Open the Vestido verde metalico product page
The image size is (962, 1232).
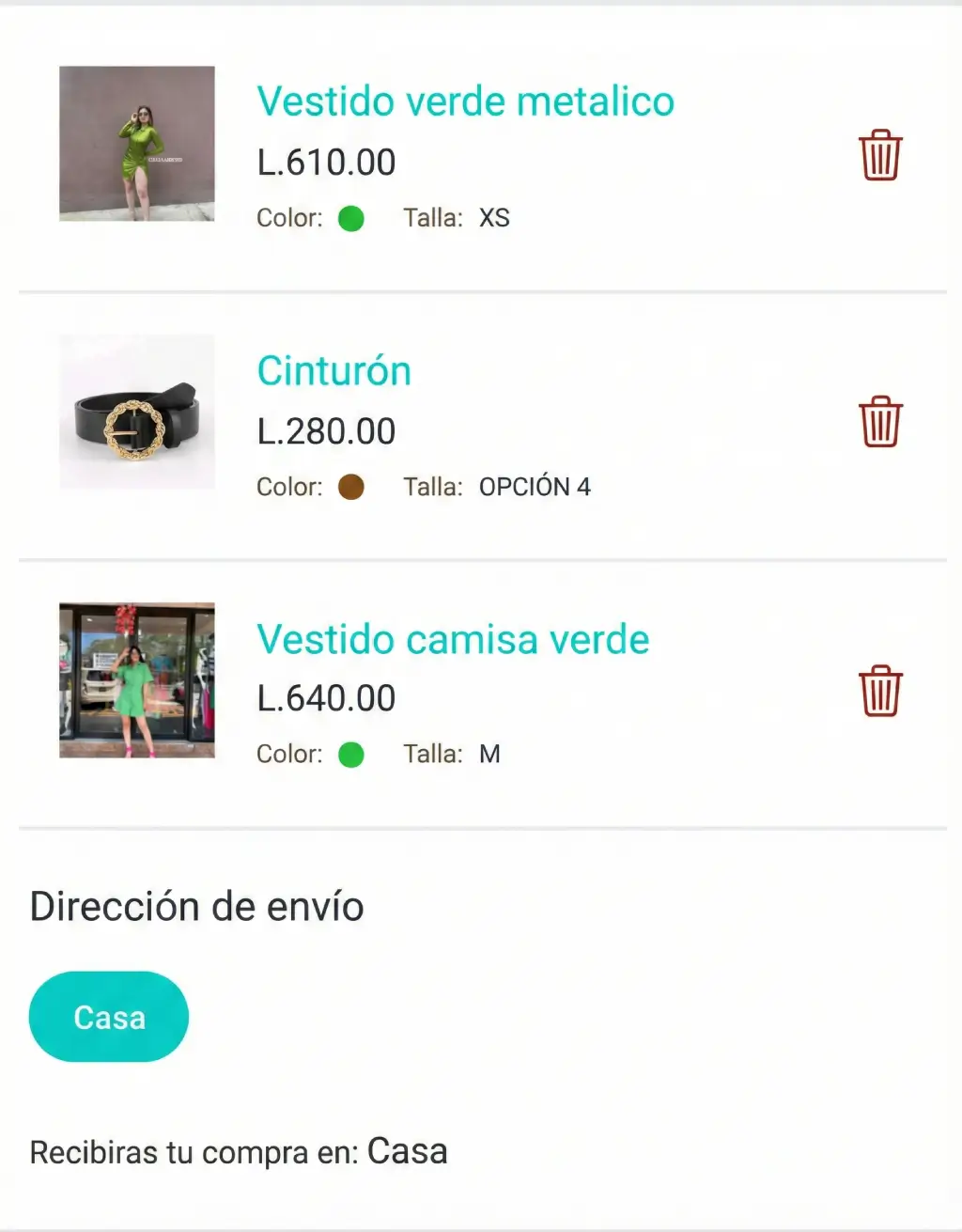tap(466, 101)
